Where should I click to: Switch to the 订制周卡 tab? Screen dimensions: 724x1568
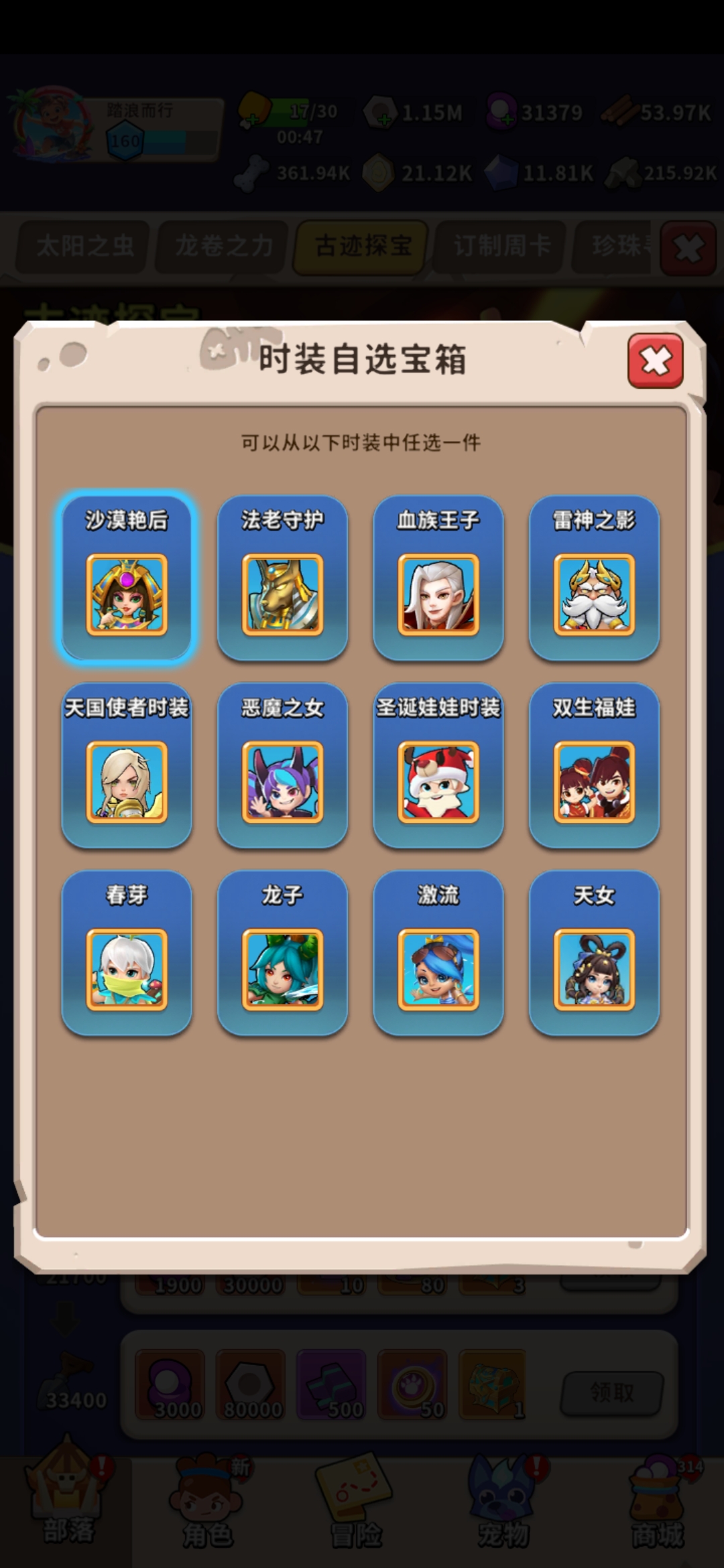pyautogui.click(x=499, y=245)
